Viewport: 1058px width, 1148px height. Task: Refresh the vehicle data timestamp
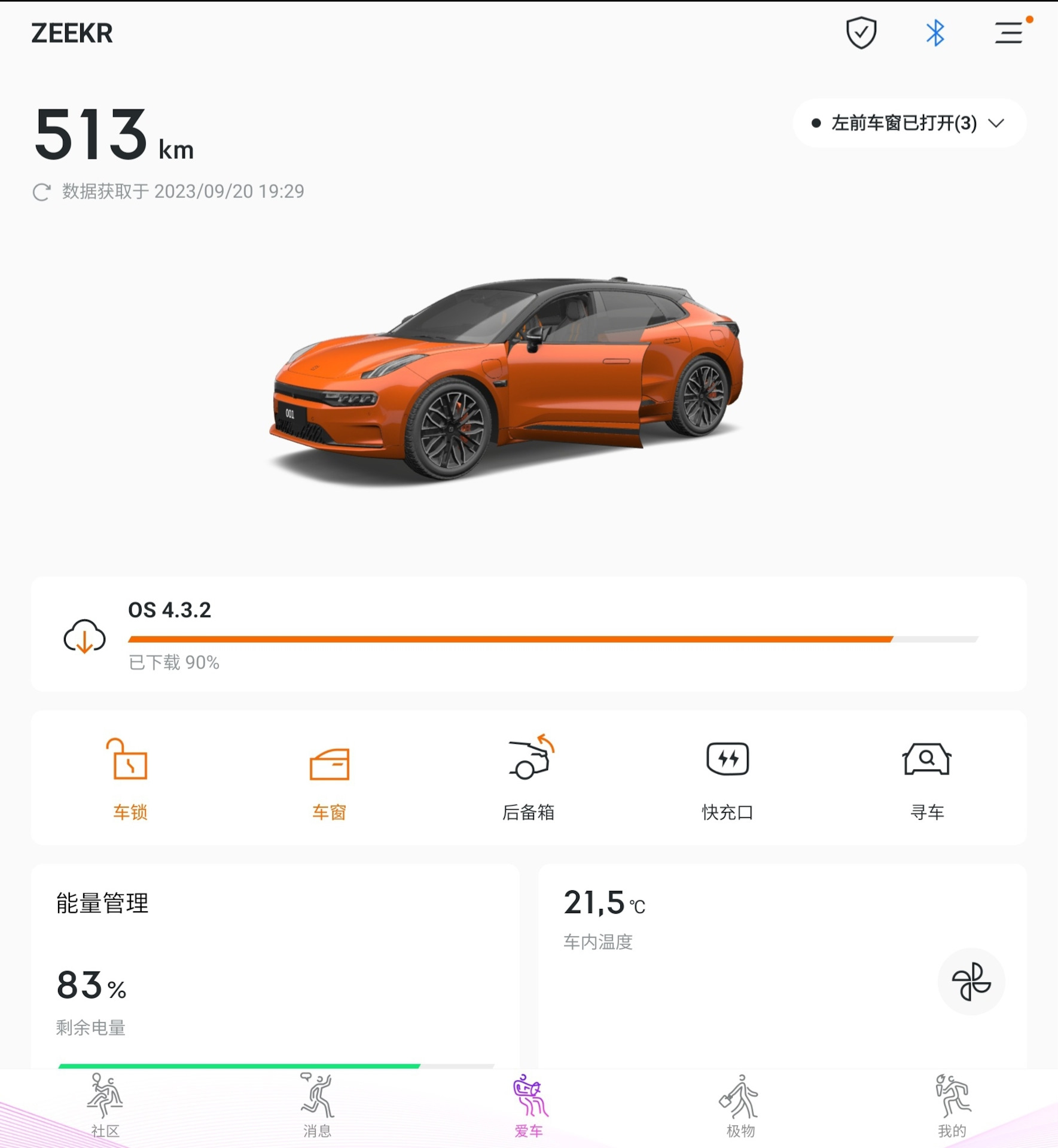point(41,192)
